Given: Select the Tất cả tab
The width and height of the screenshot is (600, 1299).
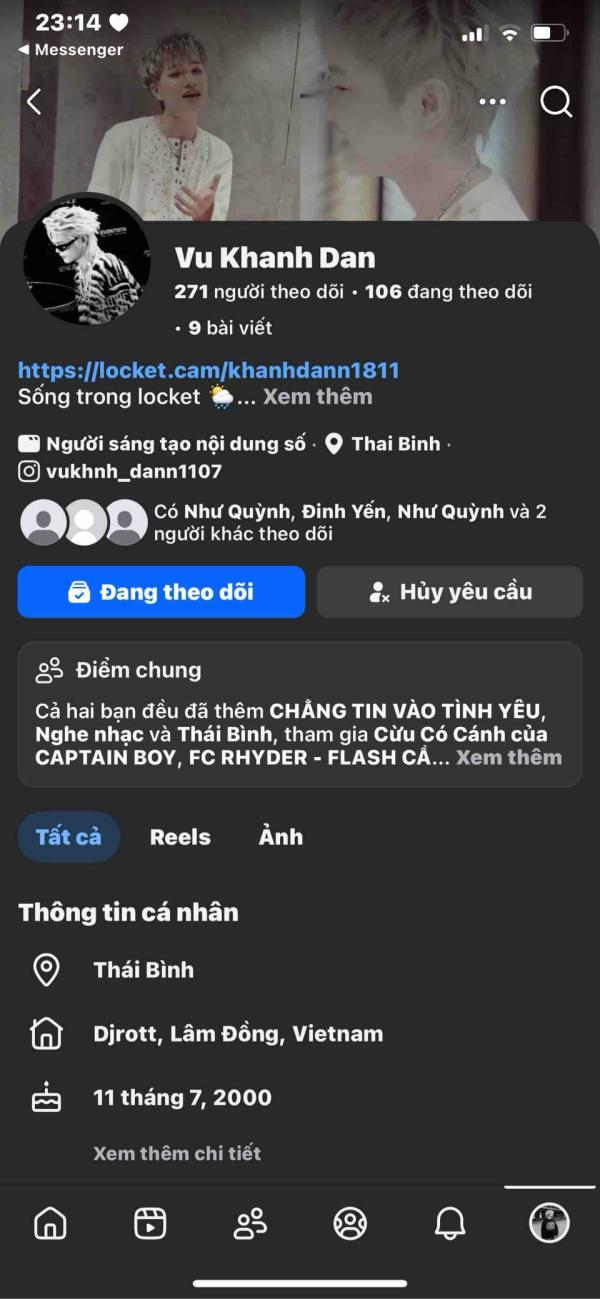Looking at the screenshot, I should (68, 837).
